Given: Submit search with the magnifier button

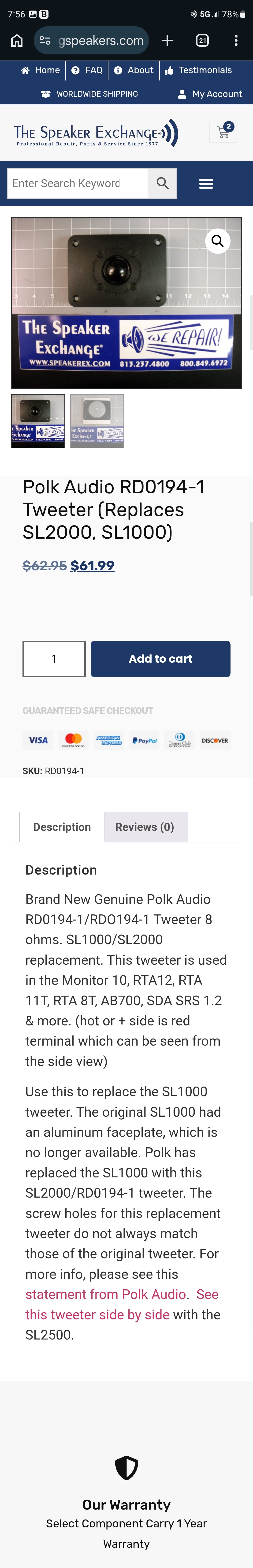Looking at the screenshot, I should (x=162, y=183).
